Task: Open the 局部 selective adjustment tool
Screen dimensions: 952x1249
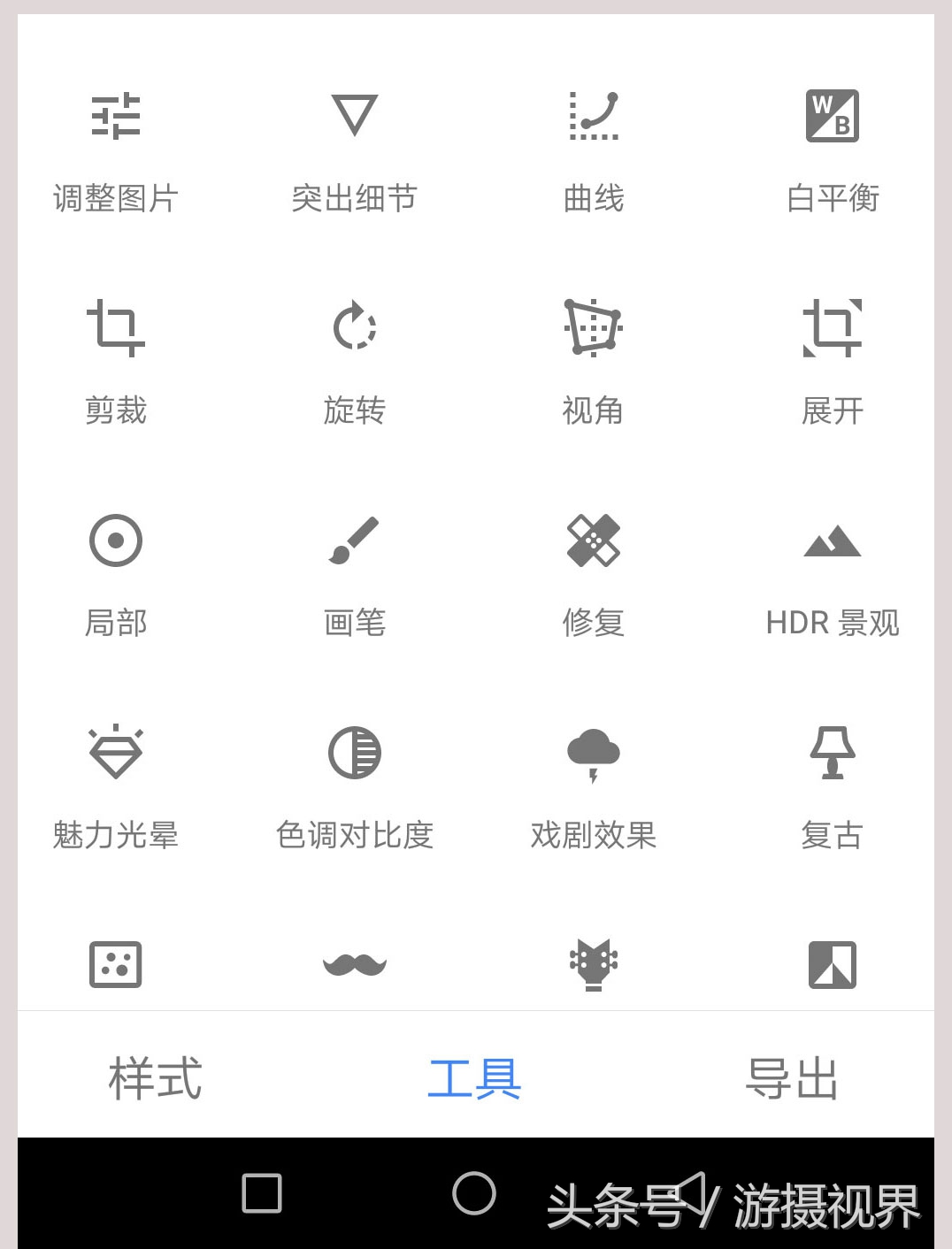Action: [116, 573]
